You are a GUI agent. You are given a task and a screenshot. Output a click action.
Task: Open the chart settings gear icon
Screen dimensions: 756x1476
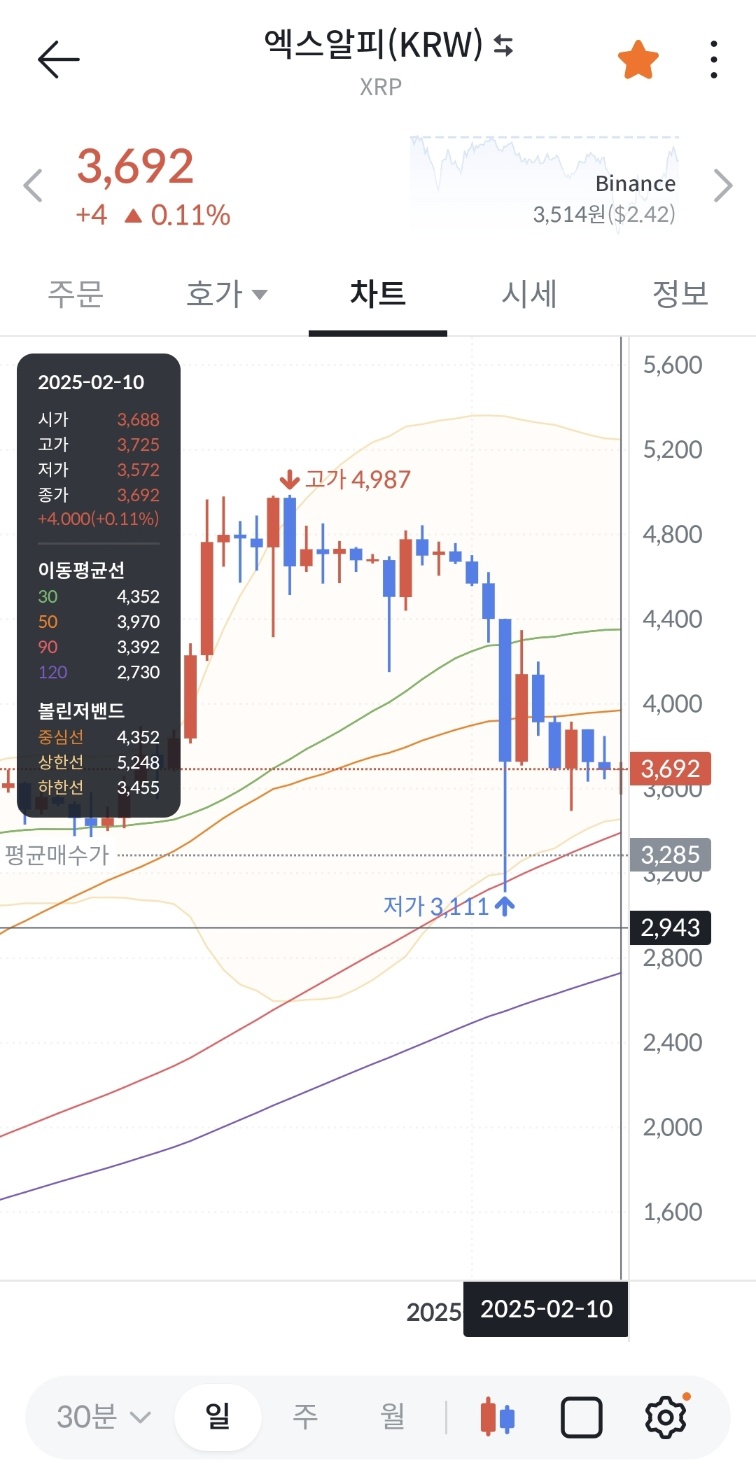664,1417
